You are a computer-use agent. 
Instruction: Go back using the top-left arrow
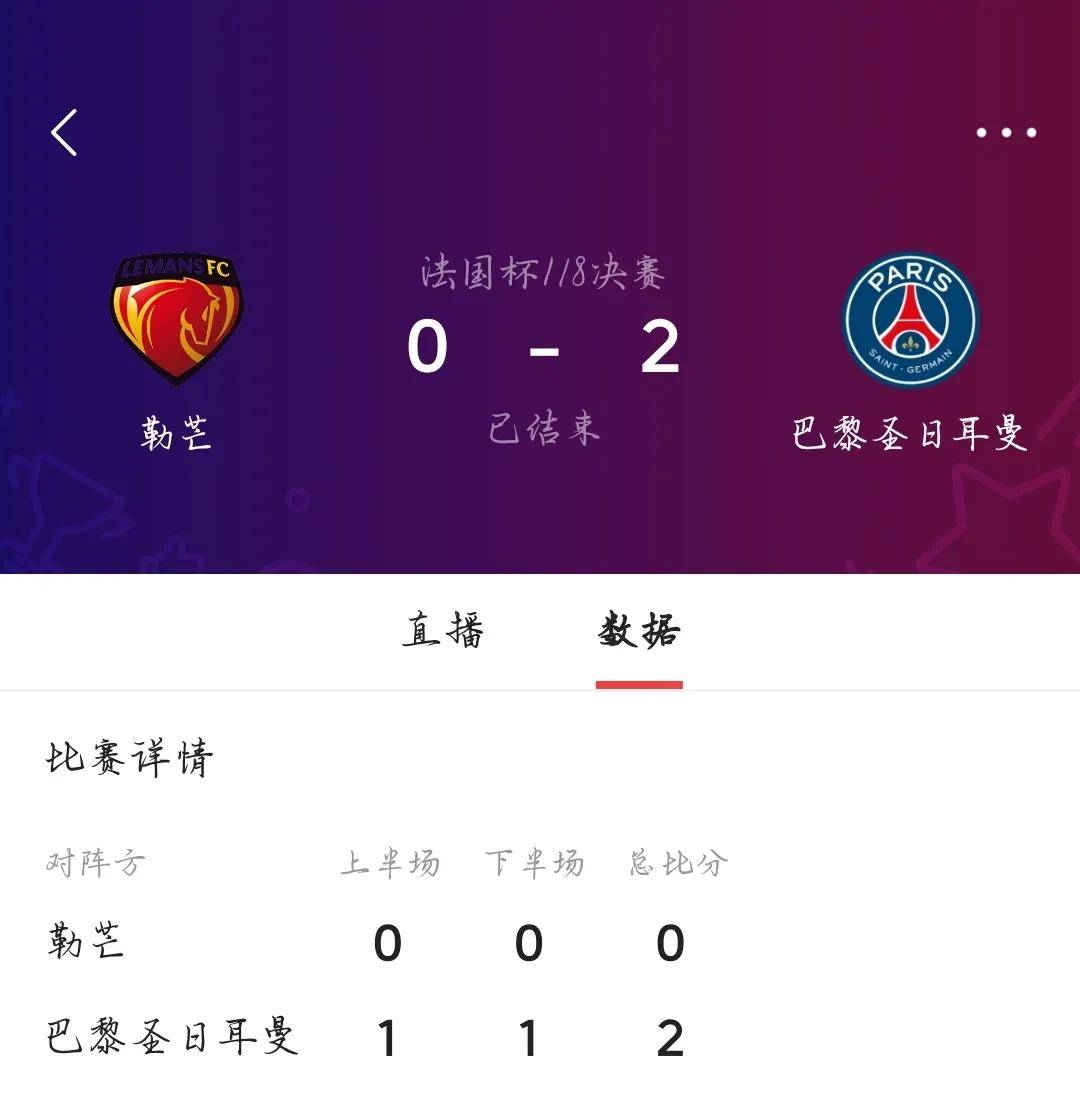point(64,133)
